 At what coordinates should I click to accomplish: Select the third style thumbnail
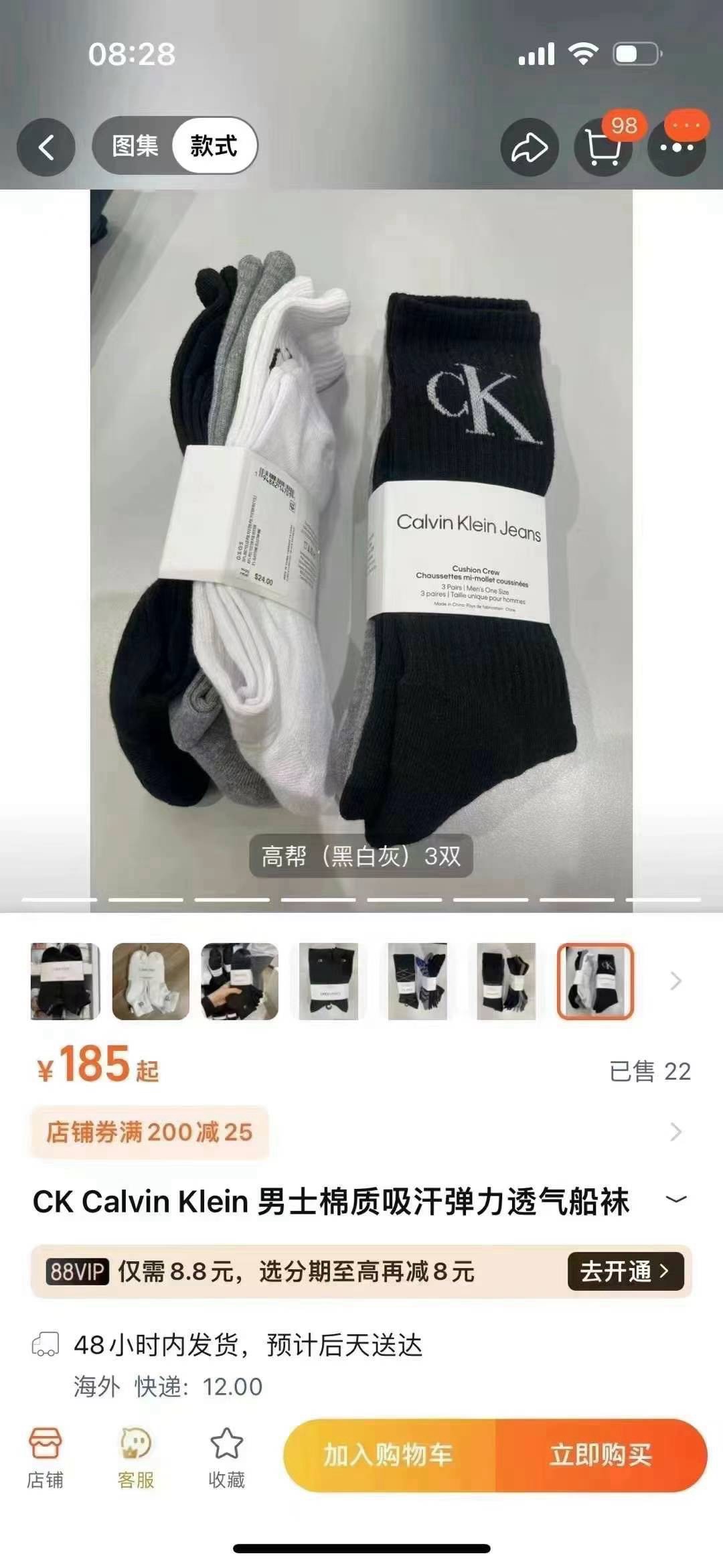click(x=240, y=981)
